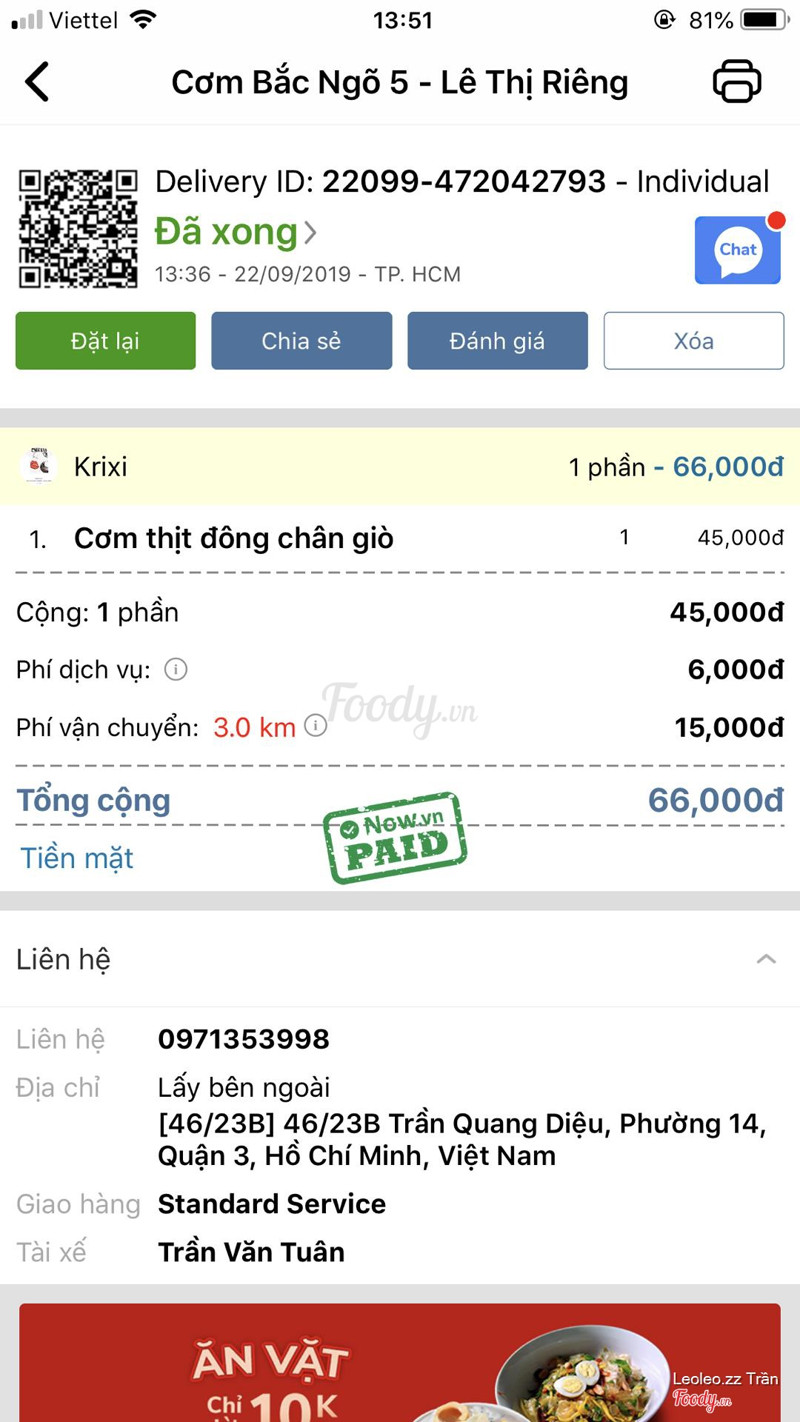
Task: Open the Đã xong status details
Action: 236,232
